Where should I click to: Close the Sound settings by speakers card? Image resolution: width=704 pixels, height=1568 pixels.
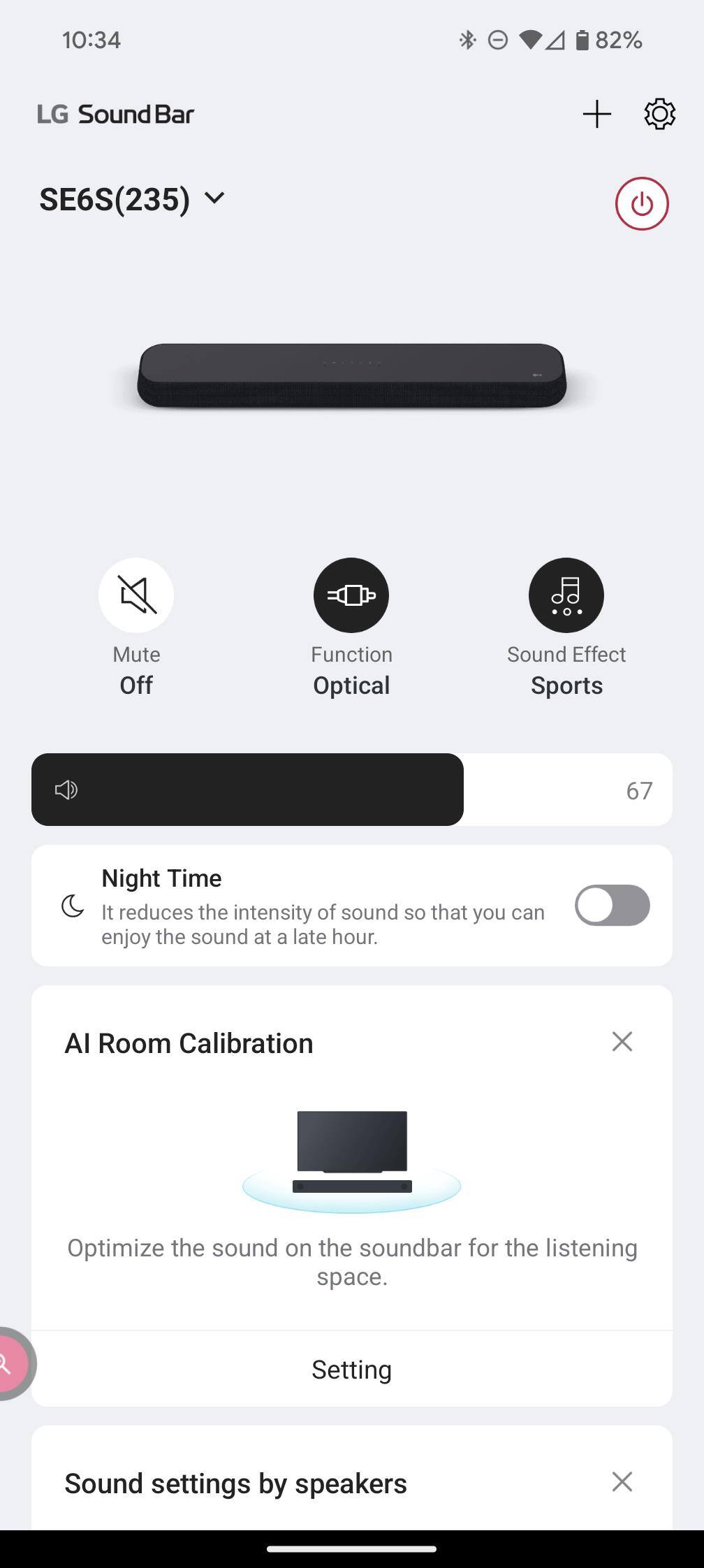[622, 1481]
